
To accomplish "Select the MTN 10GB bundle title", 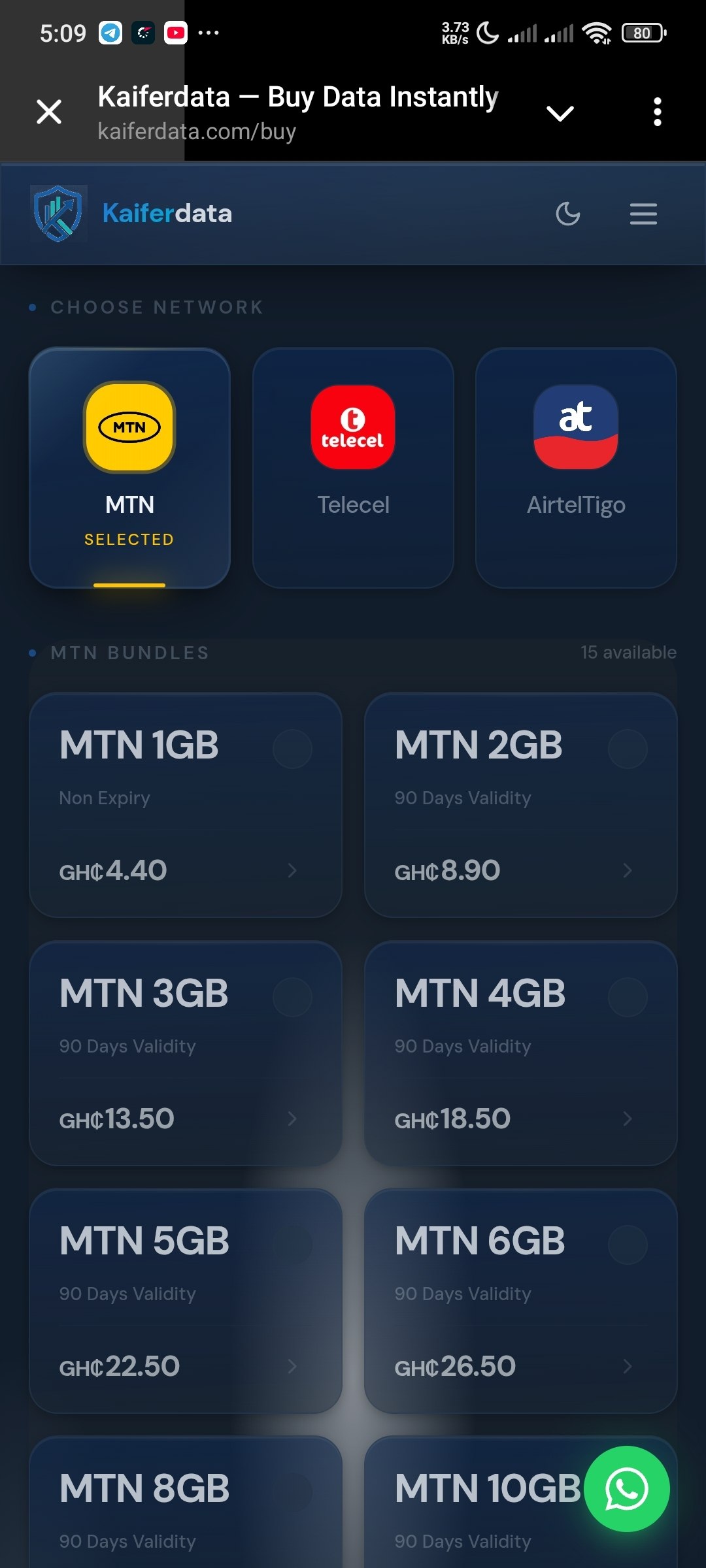I will coord(488,1489).
